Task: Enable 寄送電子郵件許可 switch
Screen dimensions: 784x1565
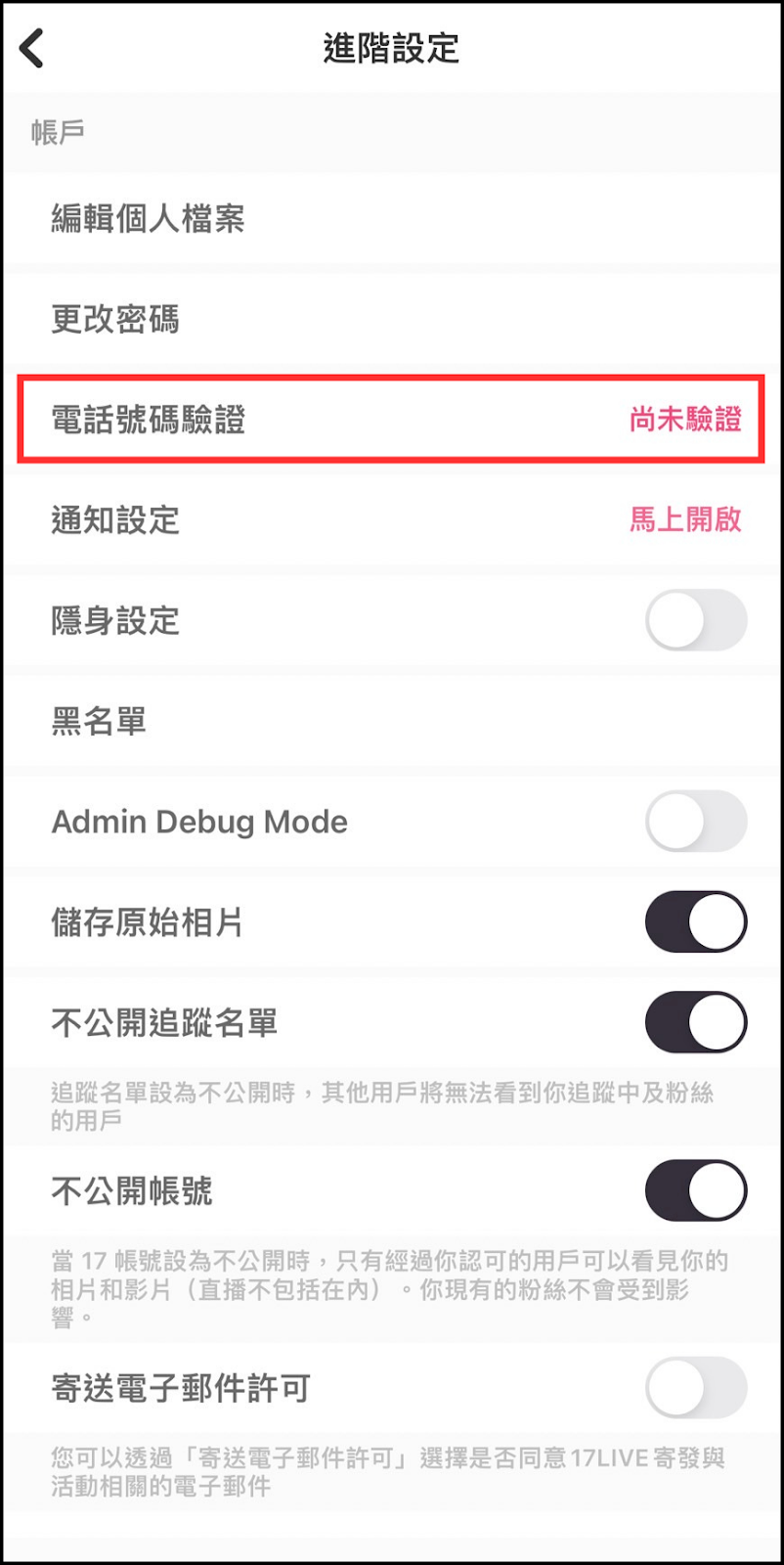Action: click(695, 1387)
